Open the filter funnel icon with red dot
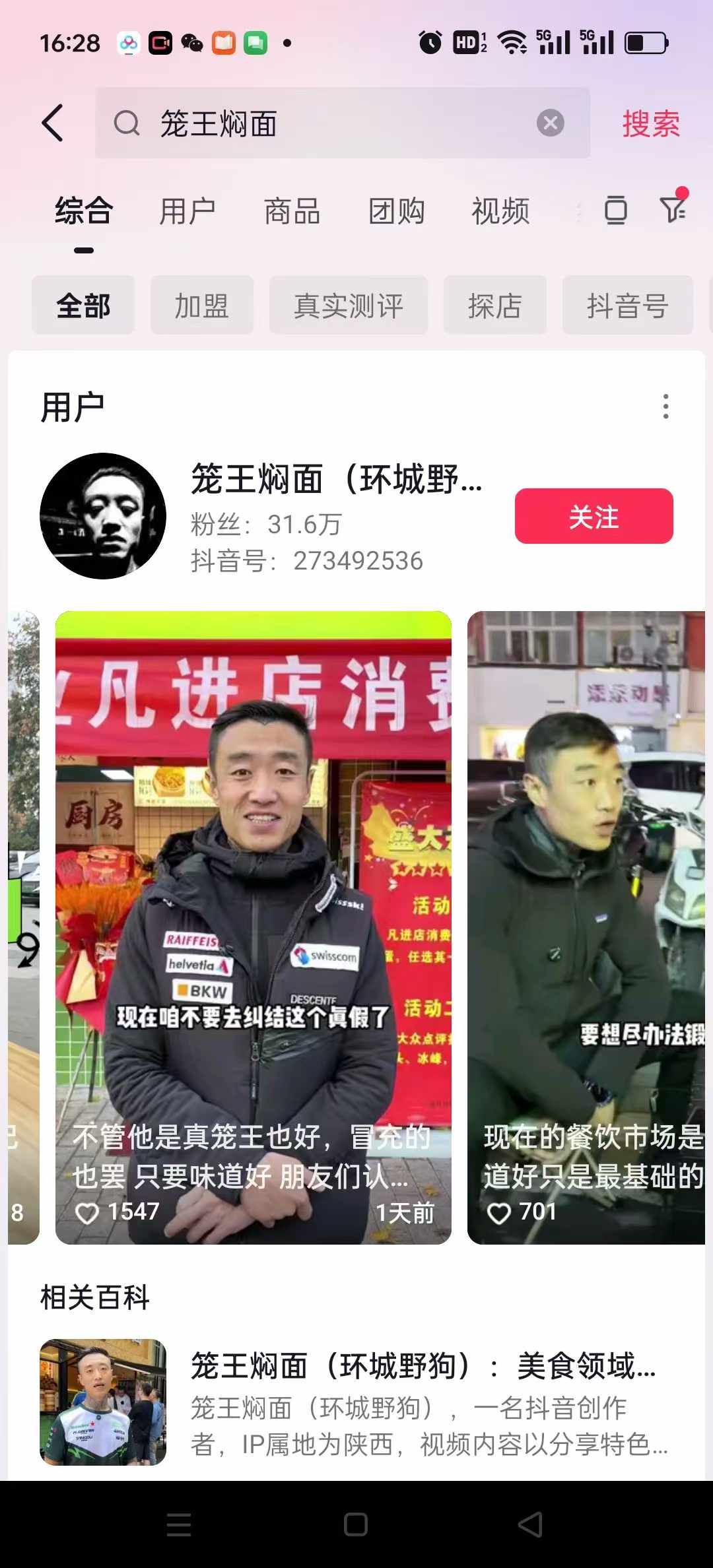This screenshot has height=1568, width=713. (673, 210)
